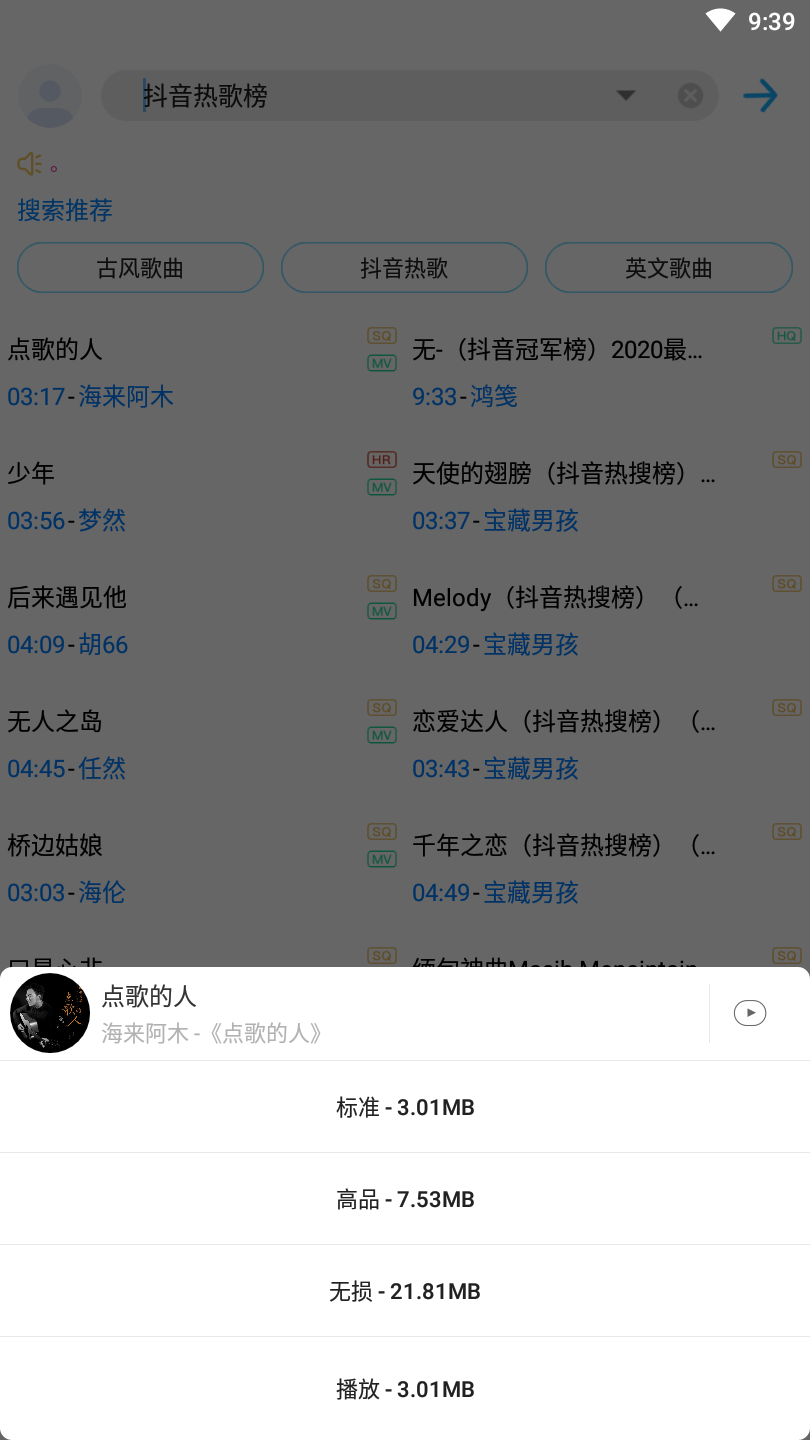Open the MV play icon for 点歌的人
The height and width of the screenshot is (1440, 810).
click(x=750, y=1013)
